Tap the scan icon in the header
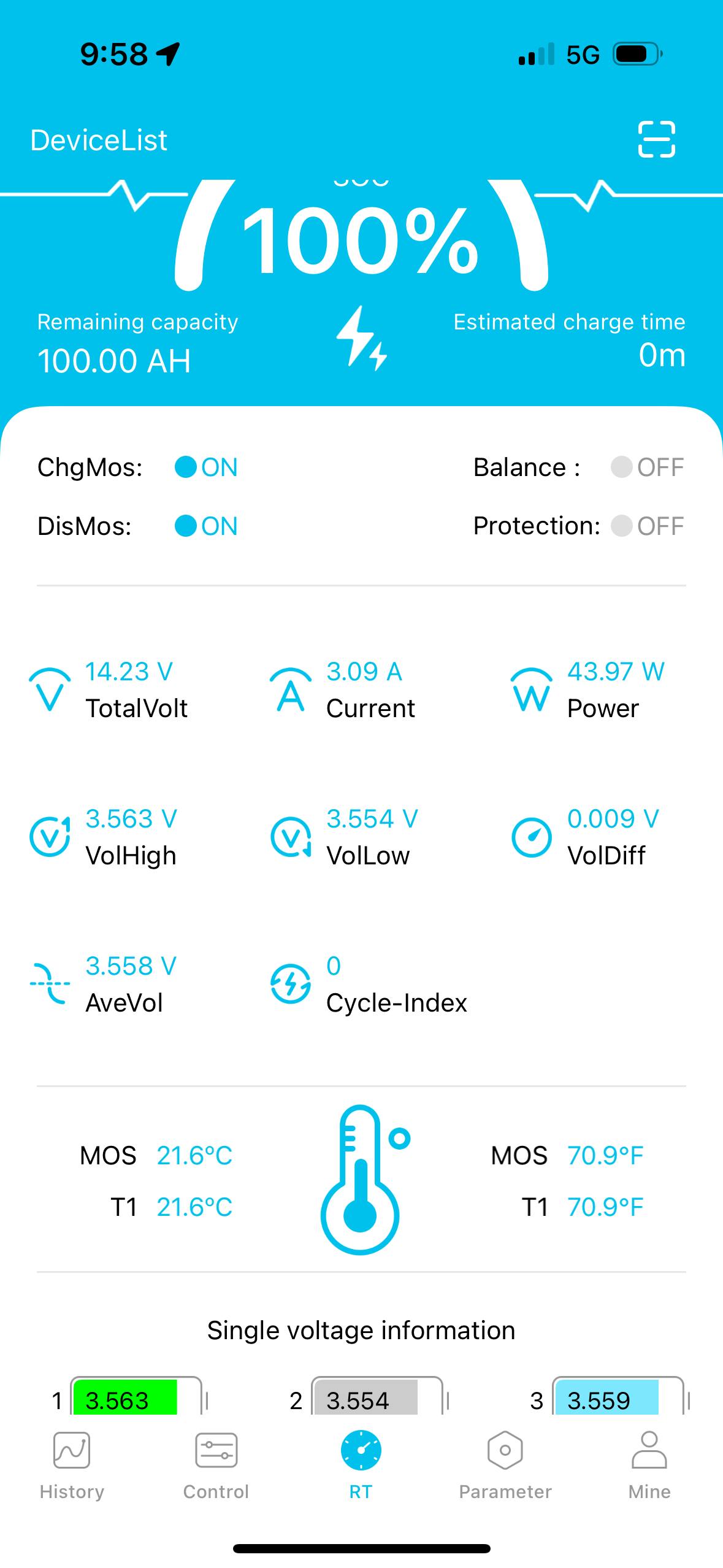 (x=656, y=139)
